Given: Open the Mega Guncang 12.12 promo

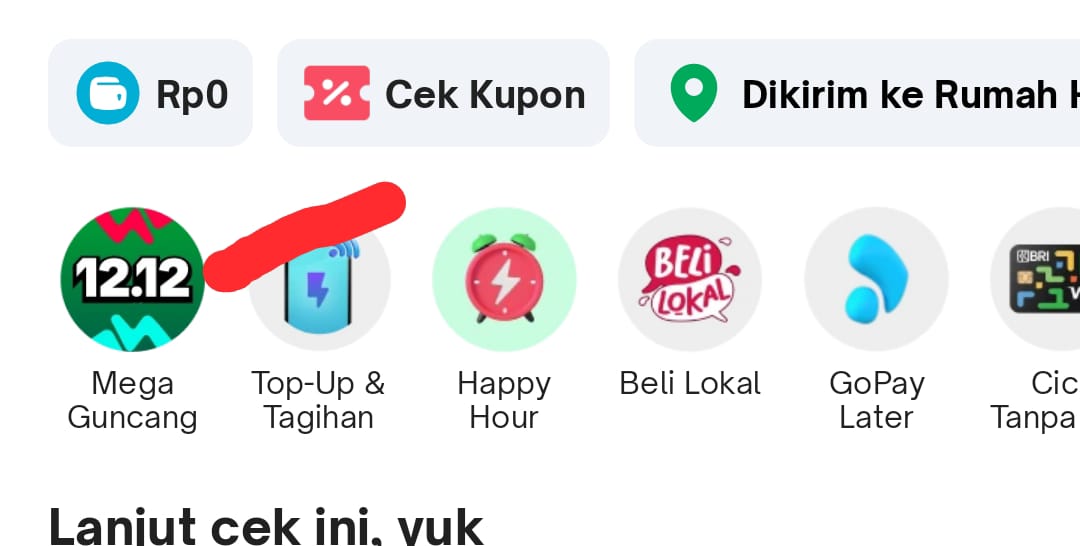Looking at the screenshot, I should click(x=132, y=280).
